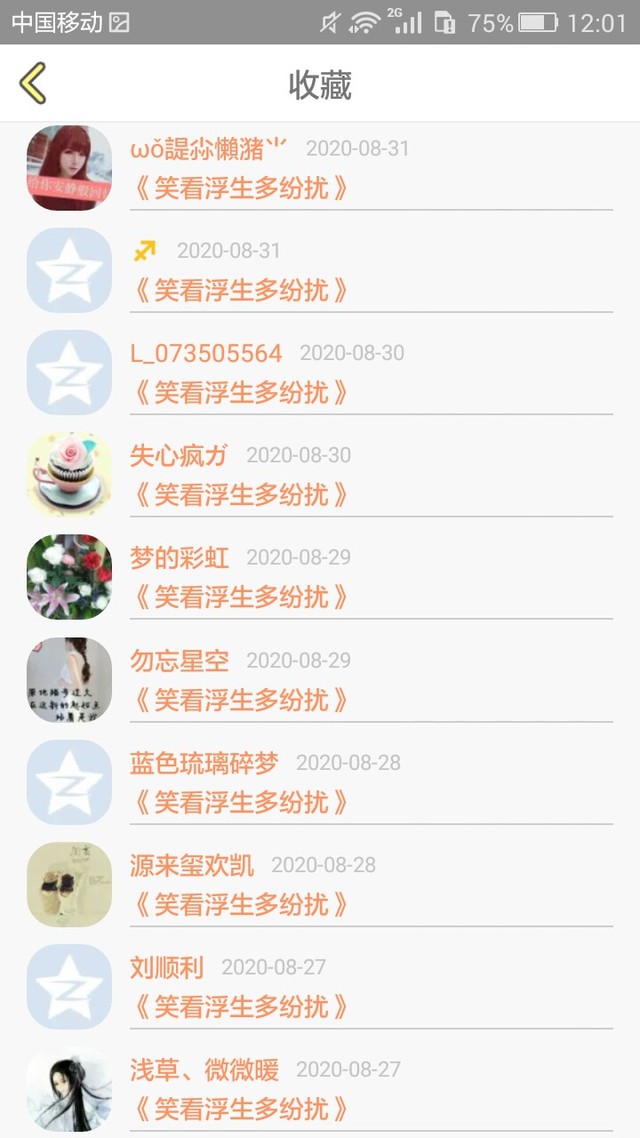Go back from the 收藏 page

point(33,84)
